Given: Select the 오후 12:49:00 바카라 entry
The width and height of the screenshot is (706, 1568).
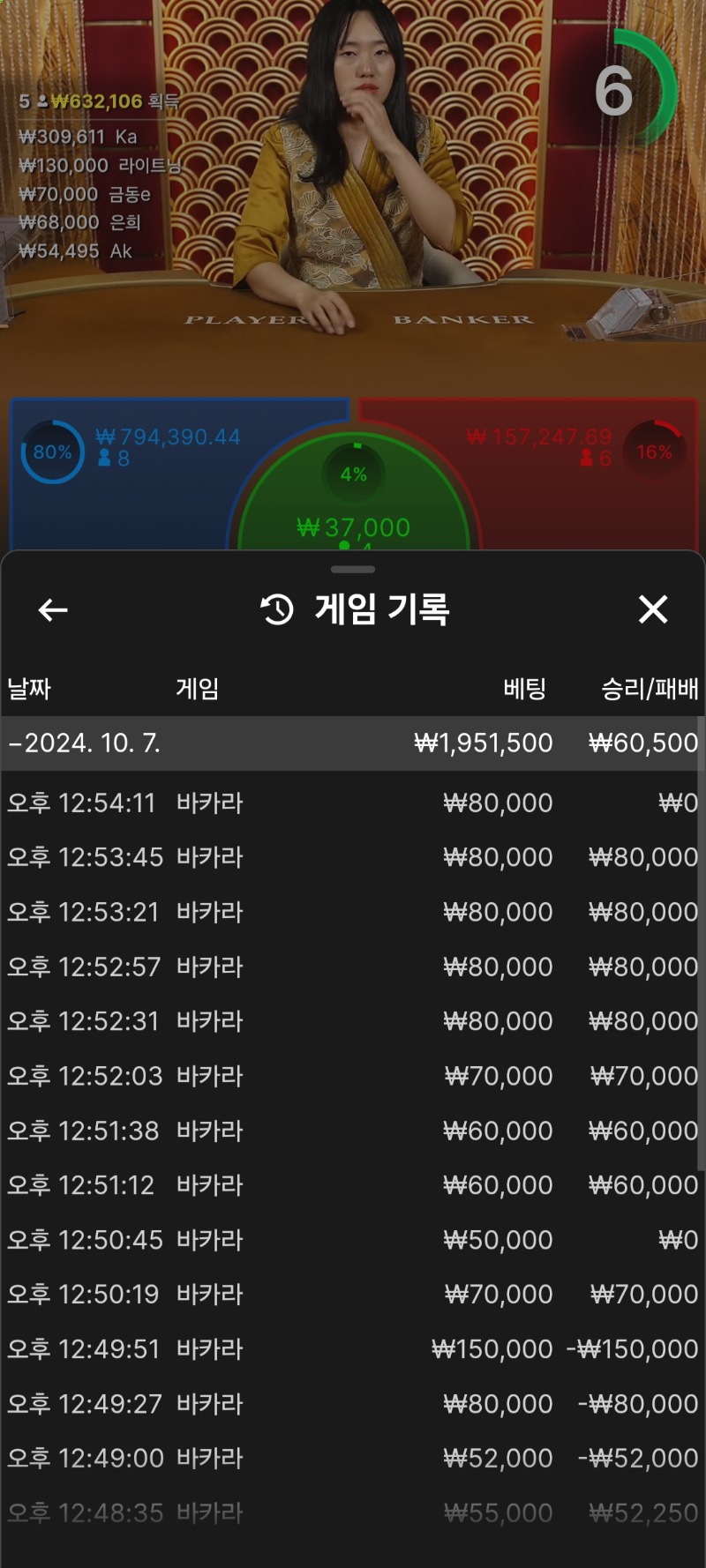Looking at the screenshot, I should pyautogui.click(x=351, y=1459).
